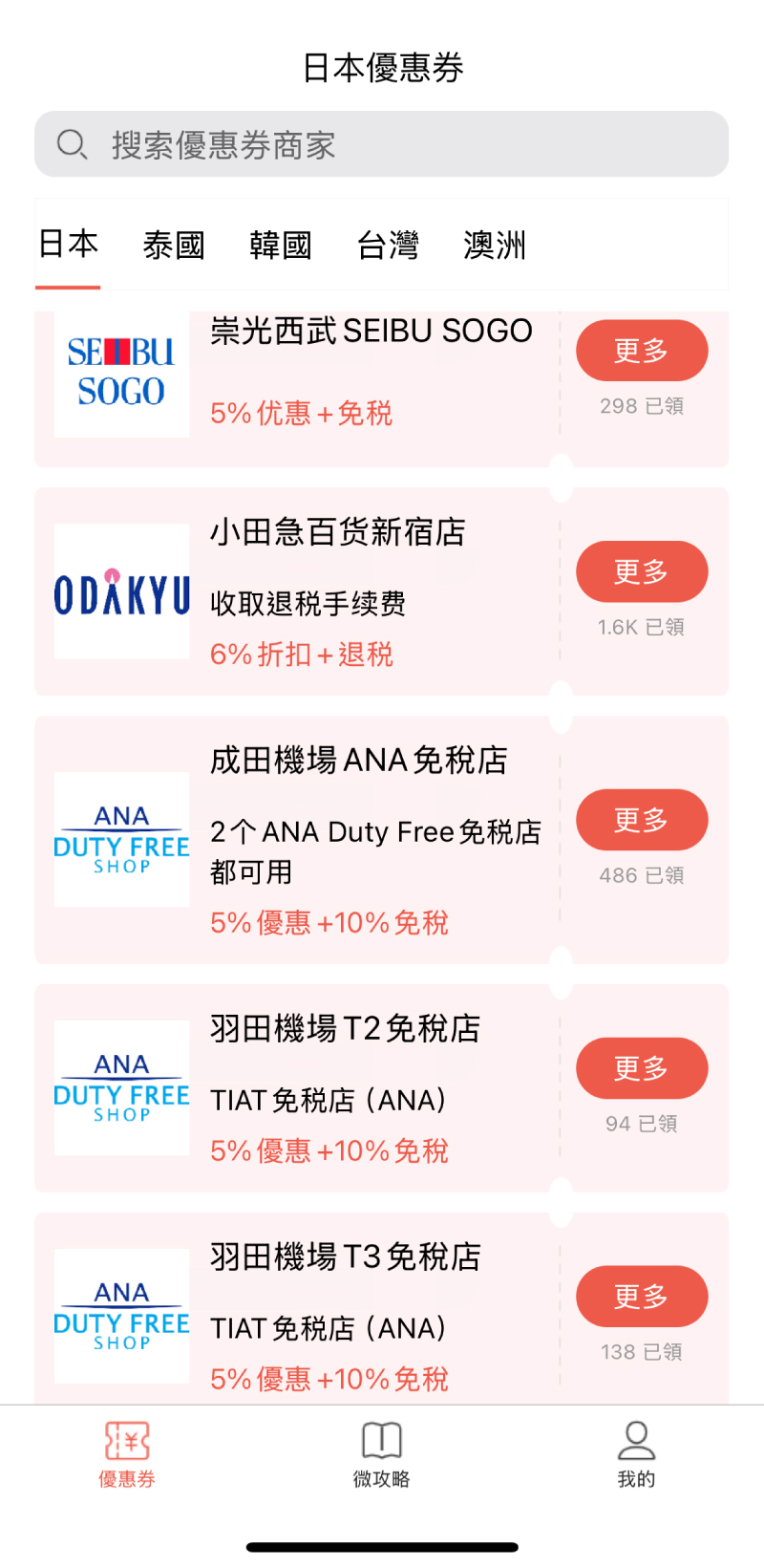The height and width of the screenshot is (1568, 764).
Task: Open the 羽田機場 T2 免稅店 coupon card
Action: 382,1088
